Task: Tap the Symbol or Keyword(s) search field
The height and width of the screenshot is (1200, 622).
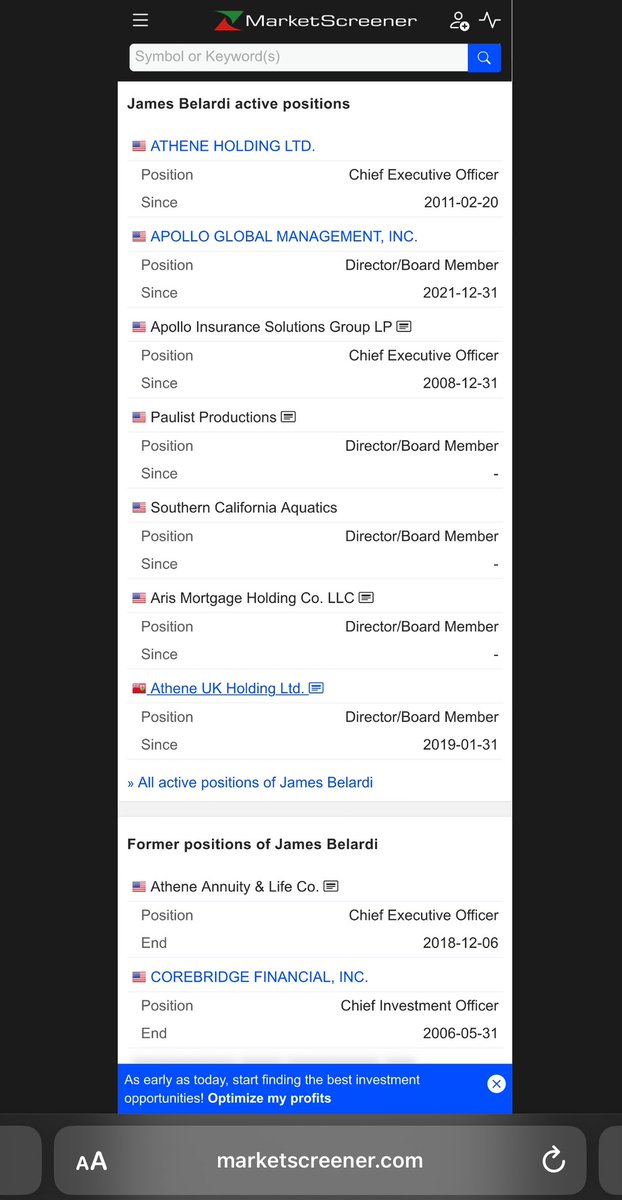Action: click(x=298, y=57)
